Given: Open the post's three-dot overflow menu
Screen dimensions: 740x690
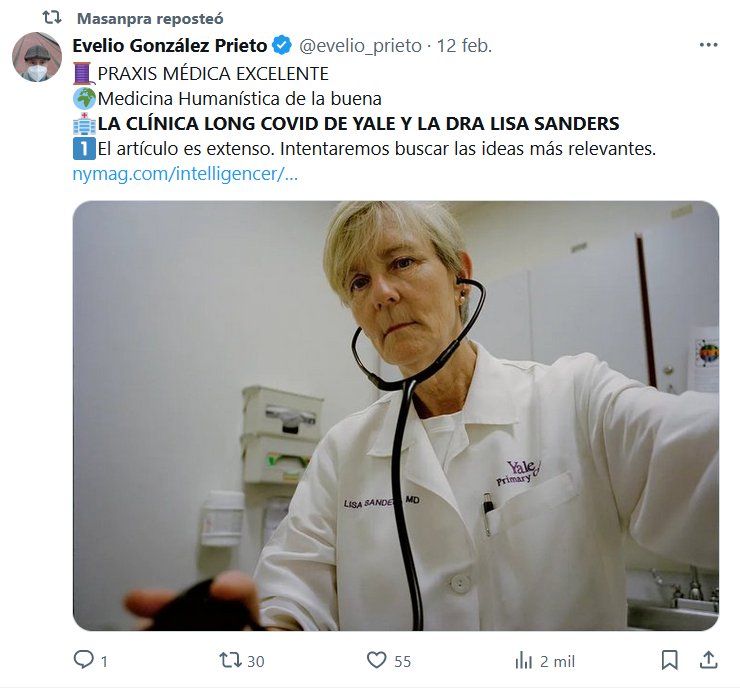Looking at the screenshot, I should pyautogui.click(x=708, y=46).
